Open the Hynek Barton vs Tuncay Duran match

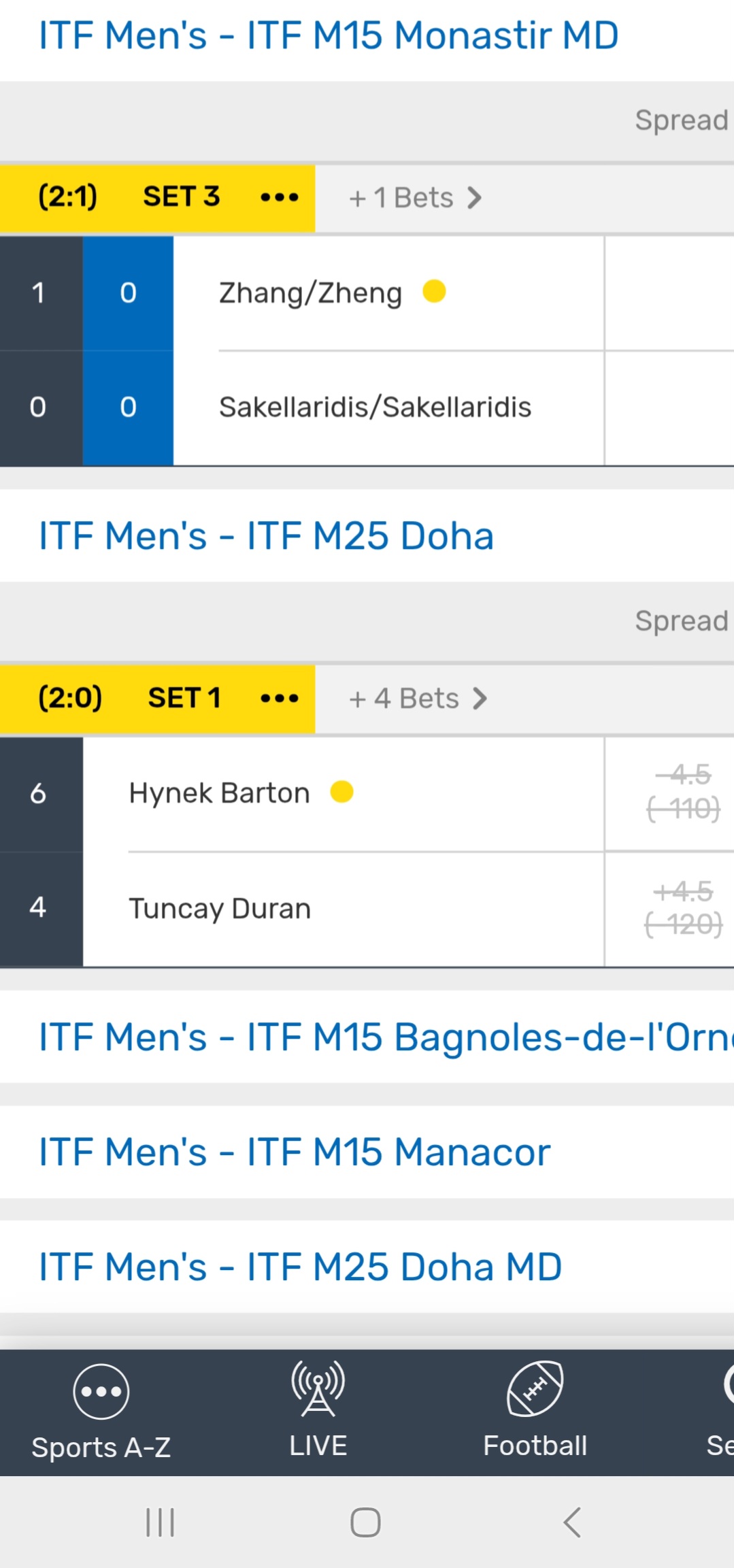pyautogui.click(x=340, y=852)
